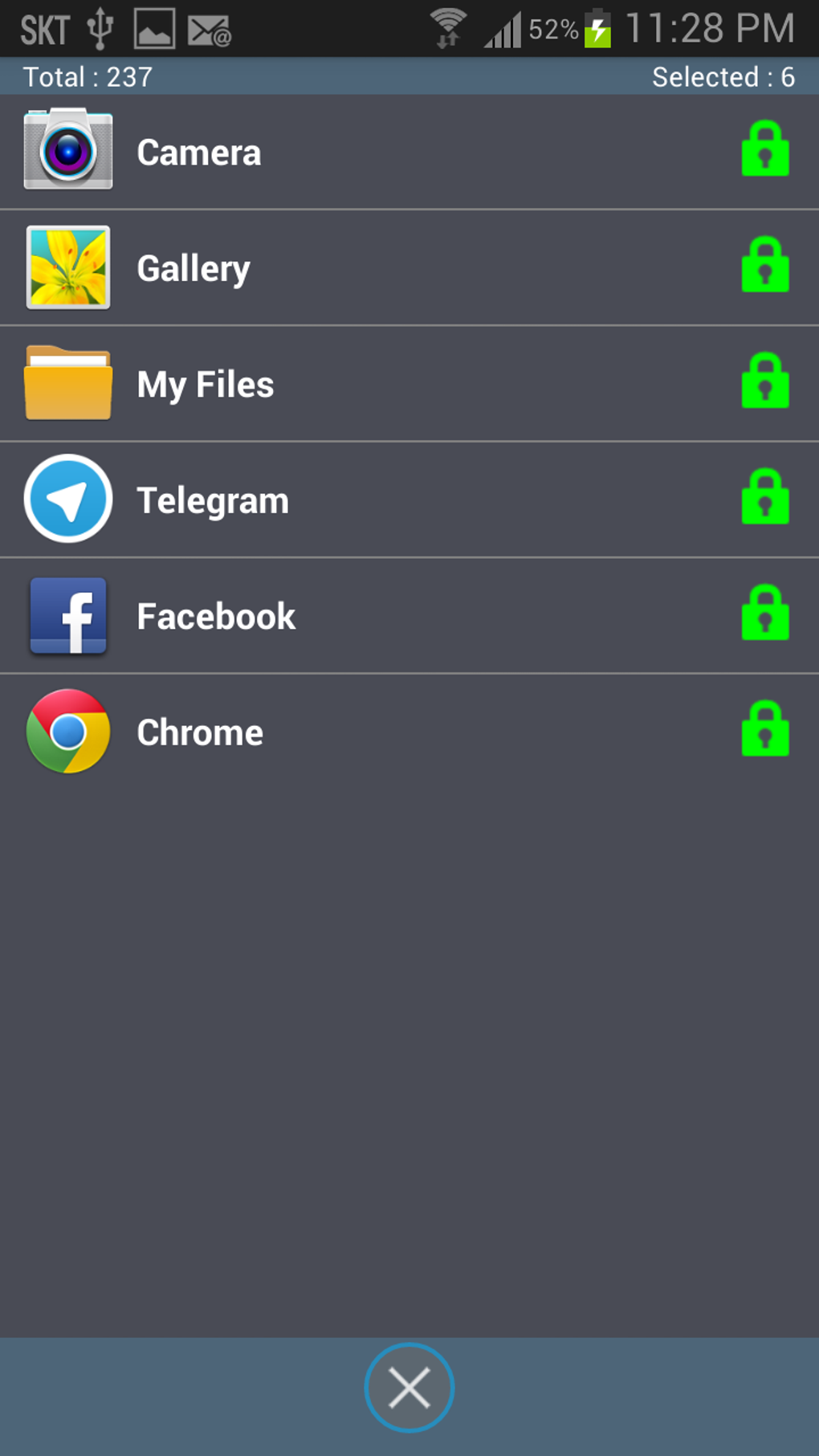Image resolution: width=819 pixels, height=1456 pixels.
Task: Select the Chrome browser icon
Action: coord(68,732)
